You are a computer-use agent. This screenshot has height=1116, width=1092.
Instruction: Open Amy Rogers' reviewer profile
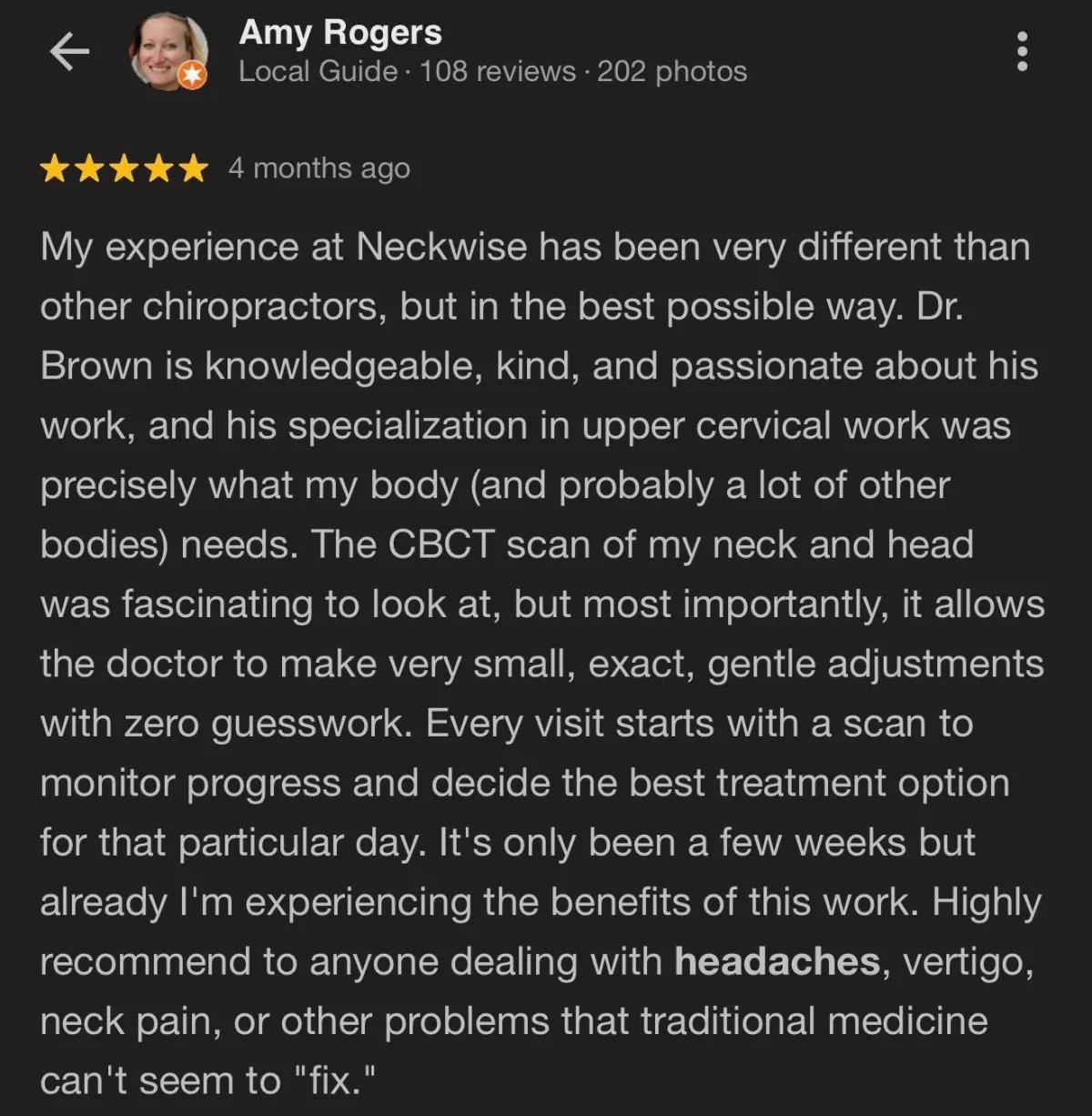[339, 33]
